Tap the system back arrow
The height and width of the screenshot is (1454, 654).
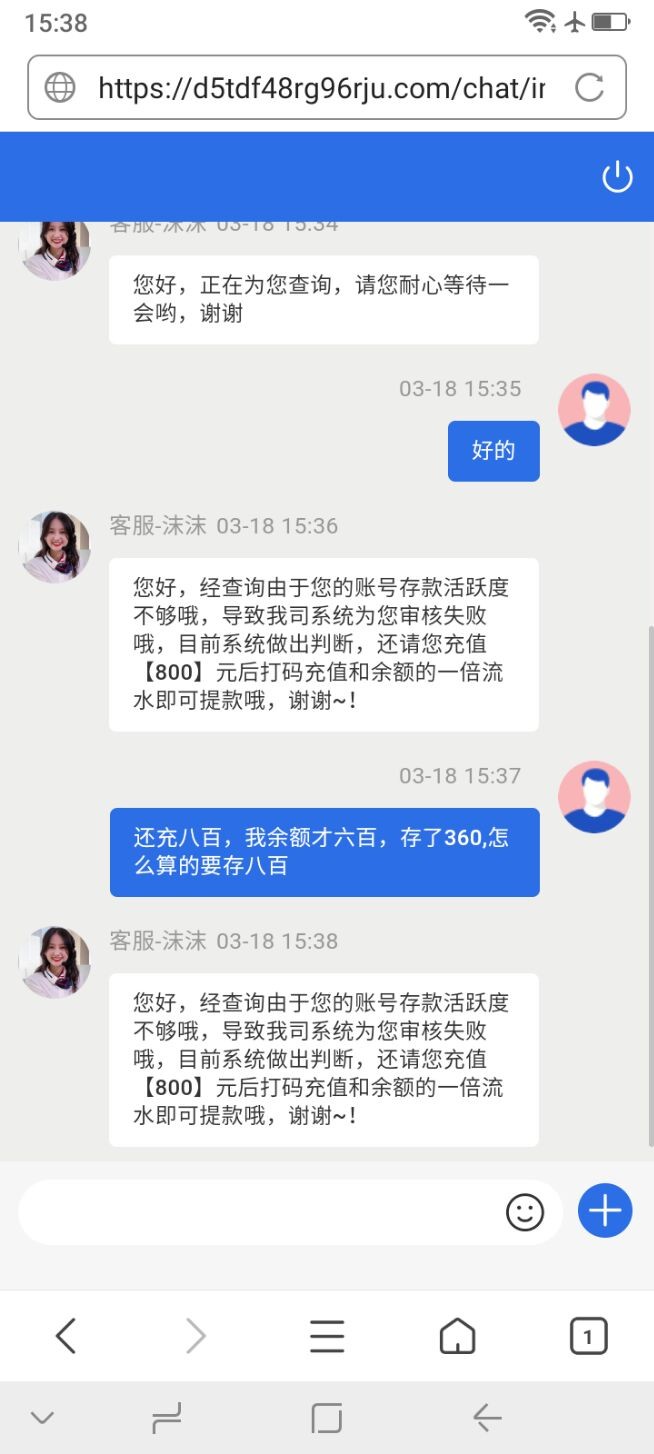point(487,1417)
